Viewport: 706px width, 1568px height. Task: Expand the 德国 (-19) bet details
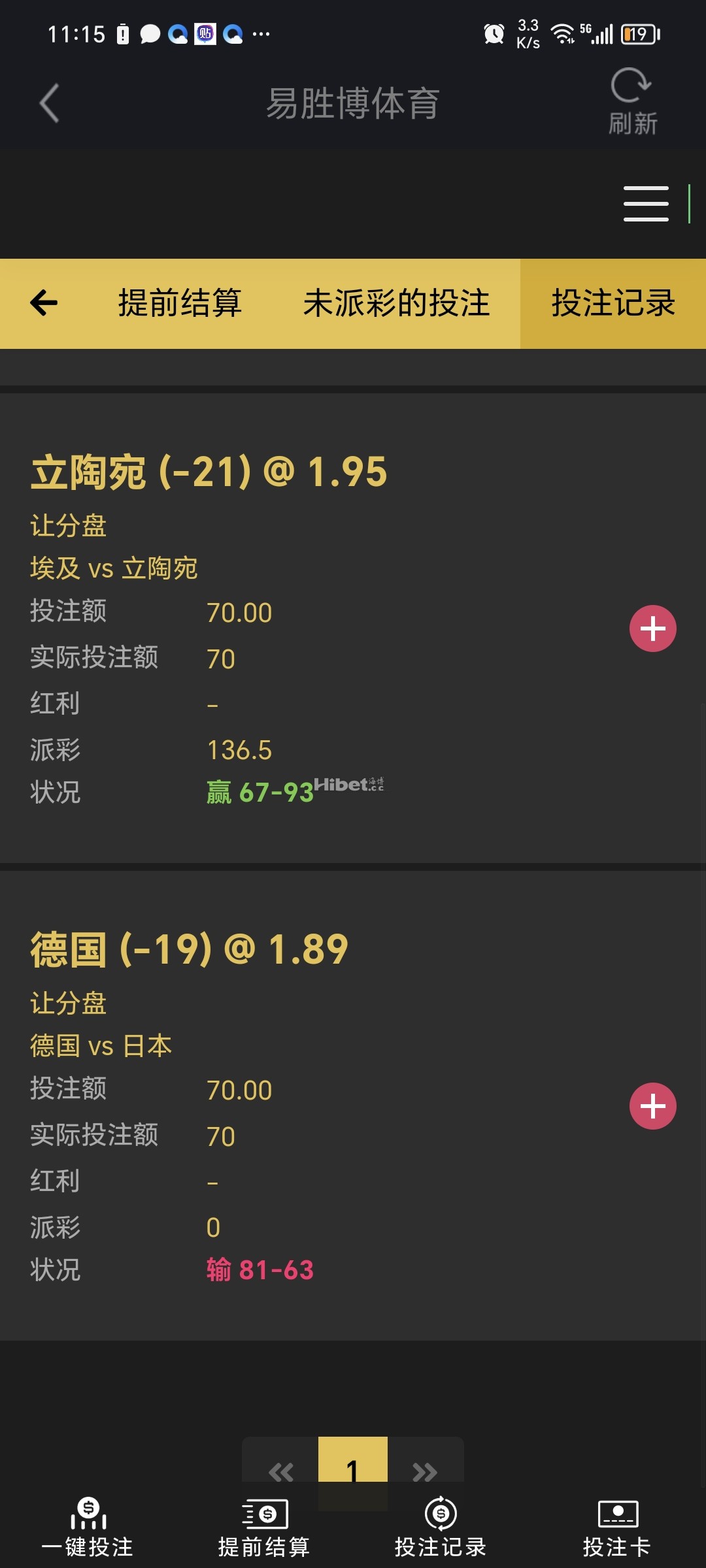[652, 1106]
